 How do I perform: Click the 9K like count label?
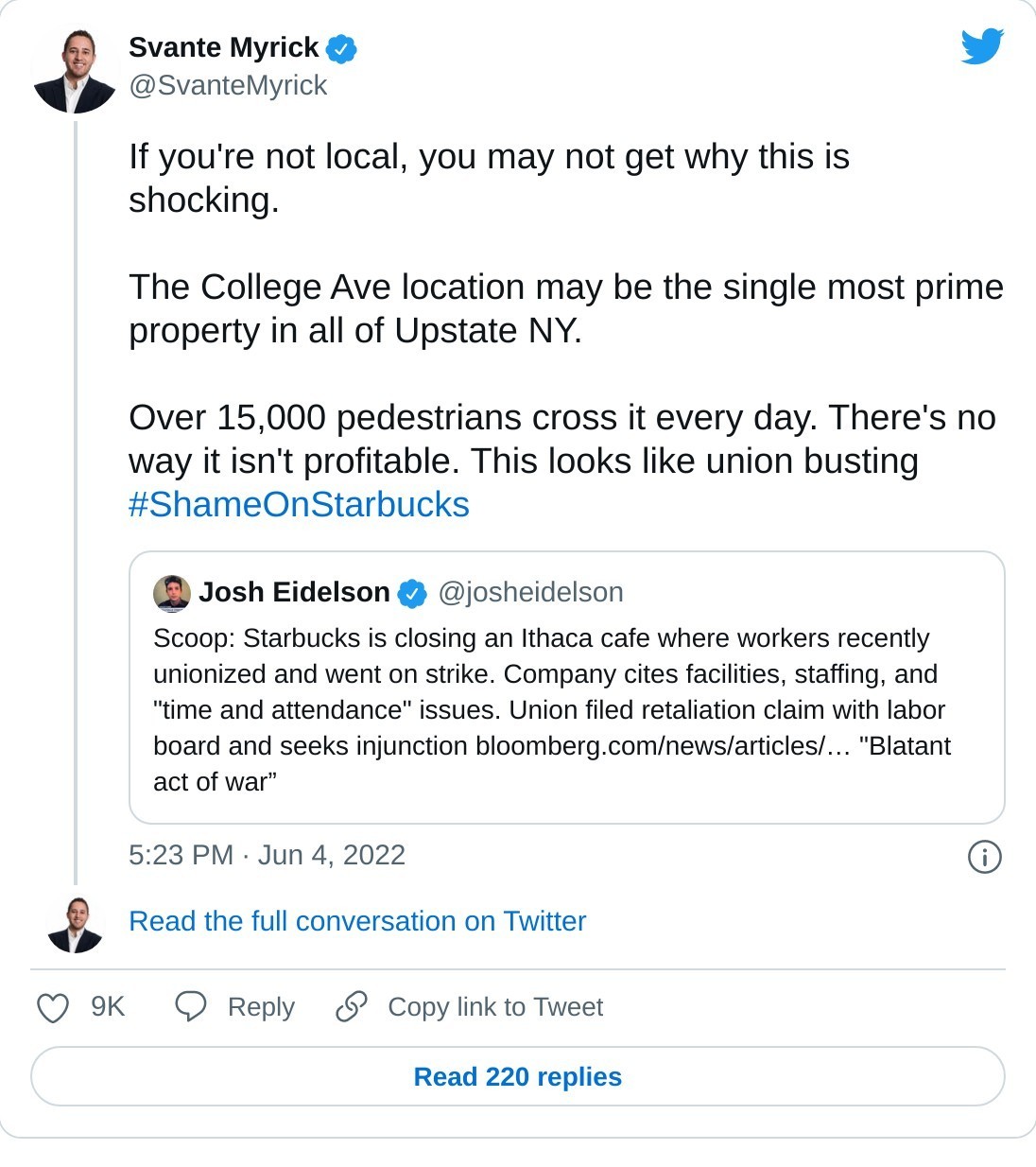(x=107, y=1007)
